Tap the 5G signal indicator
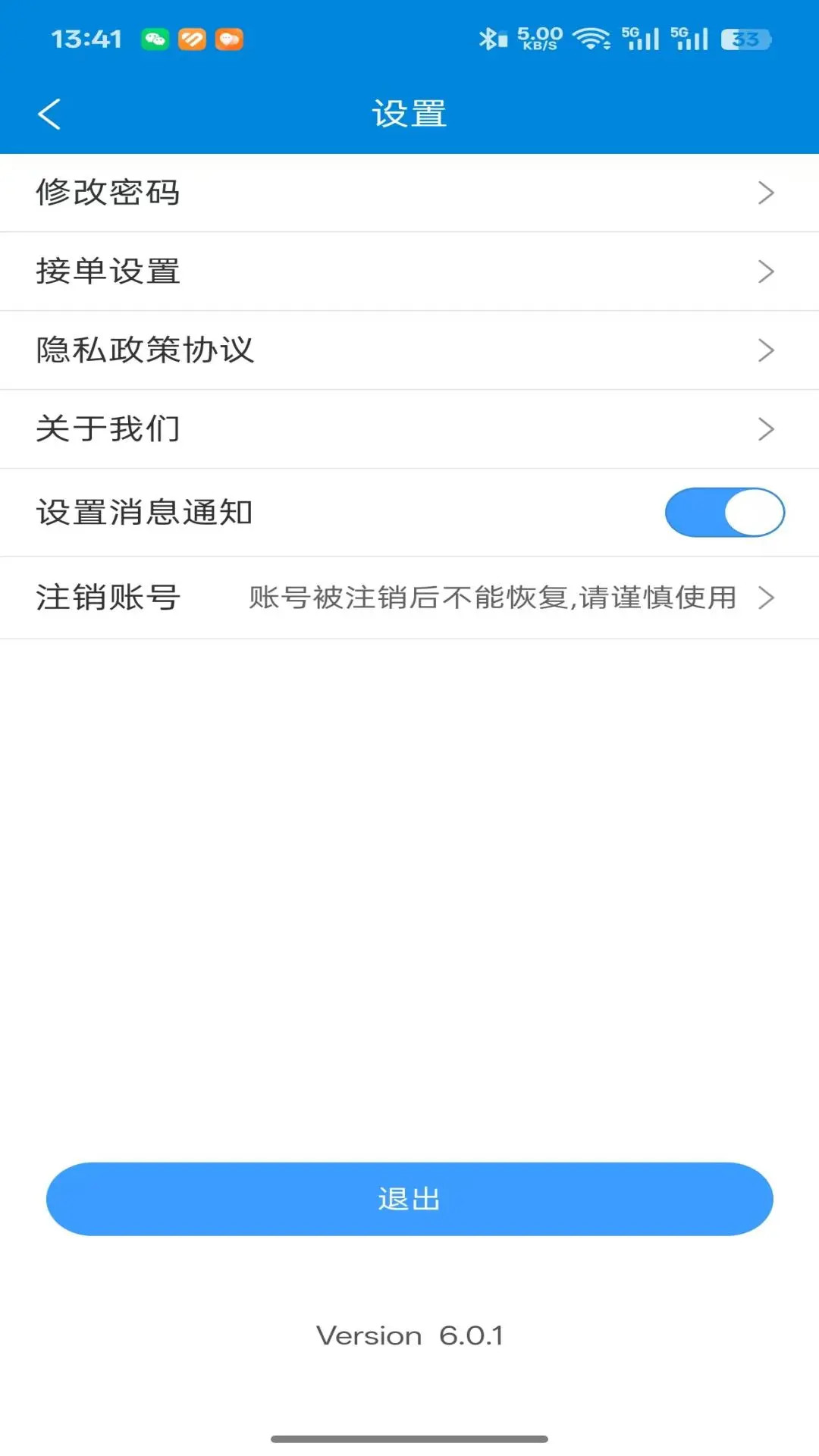 click(x=642, y=38)
